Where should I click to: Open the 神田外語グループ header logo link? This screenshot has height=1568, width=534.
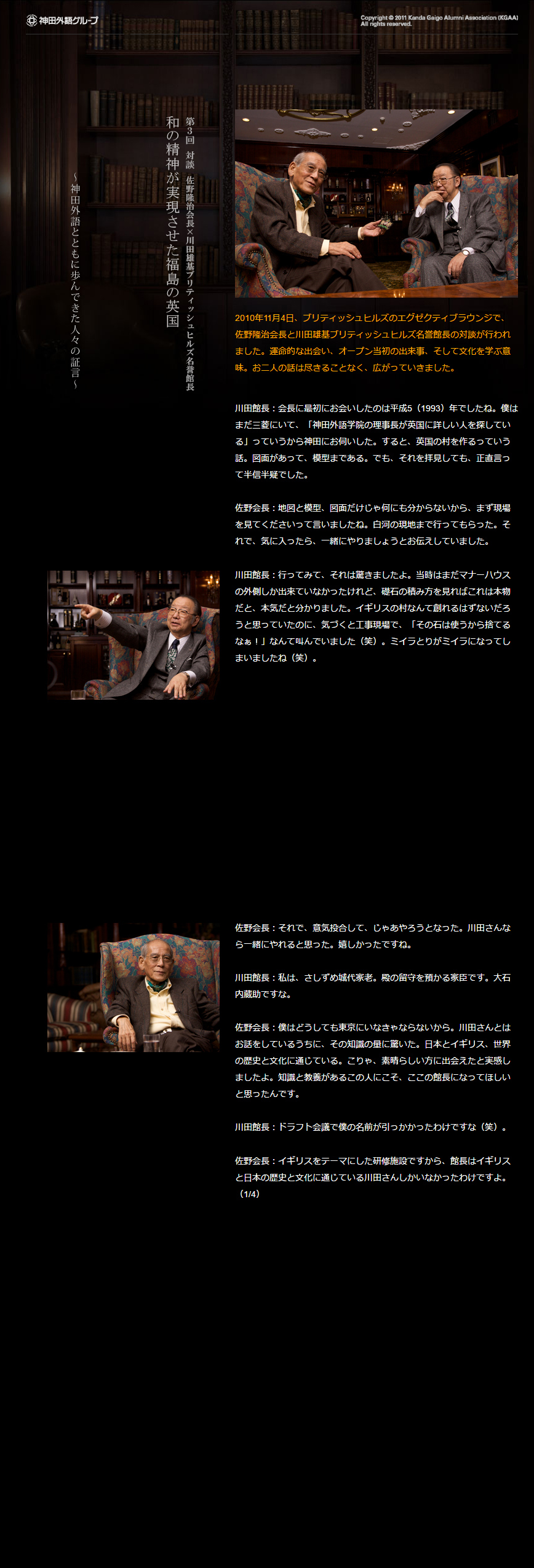click(x=62, y=20)
